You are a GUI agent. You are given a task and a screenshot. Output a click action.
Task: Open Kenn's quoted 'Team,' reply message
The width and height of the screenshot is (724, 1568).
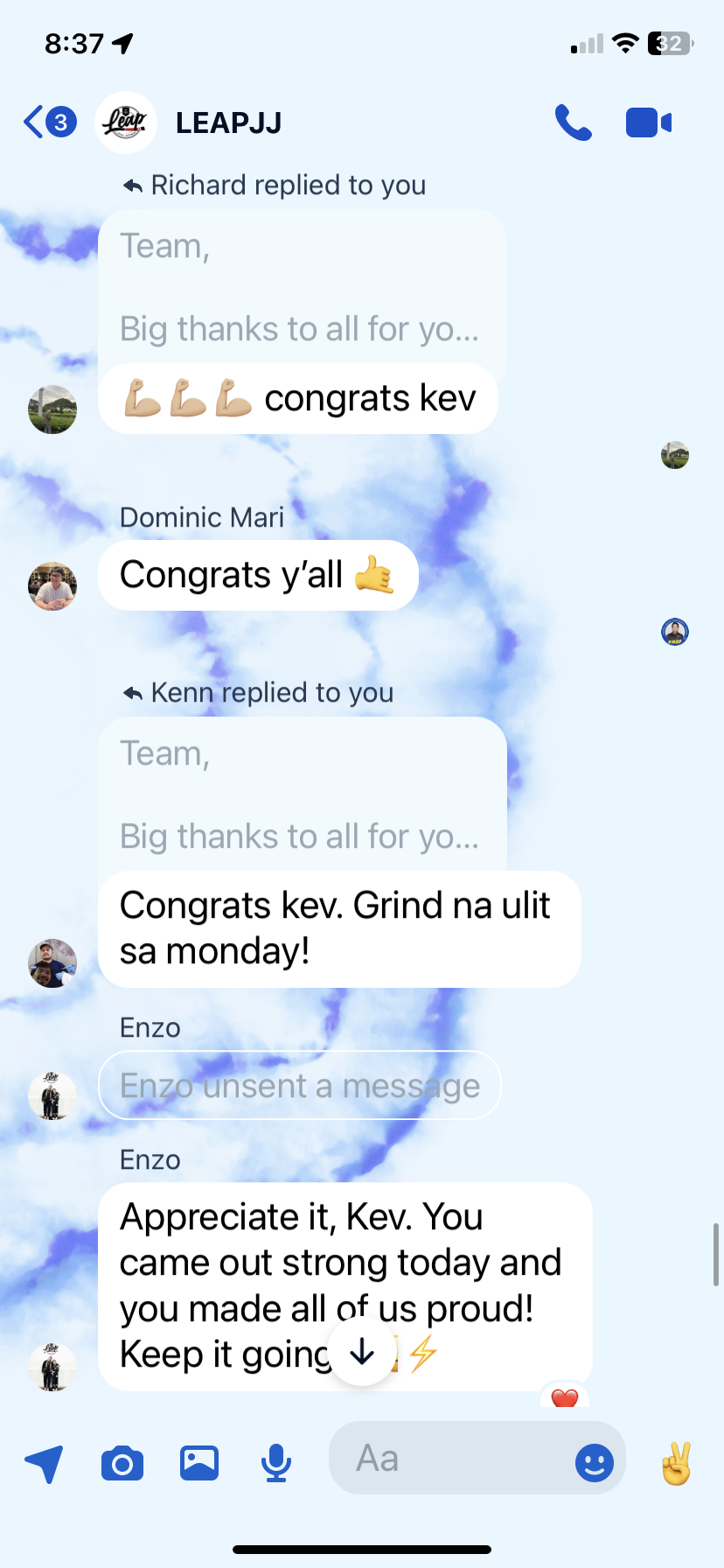pos(302,794)
